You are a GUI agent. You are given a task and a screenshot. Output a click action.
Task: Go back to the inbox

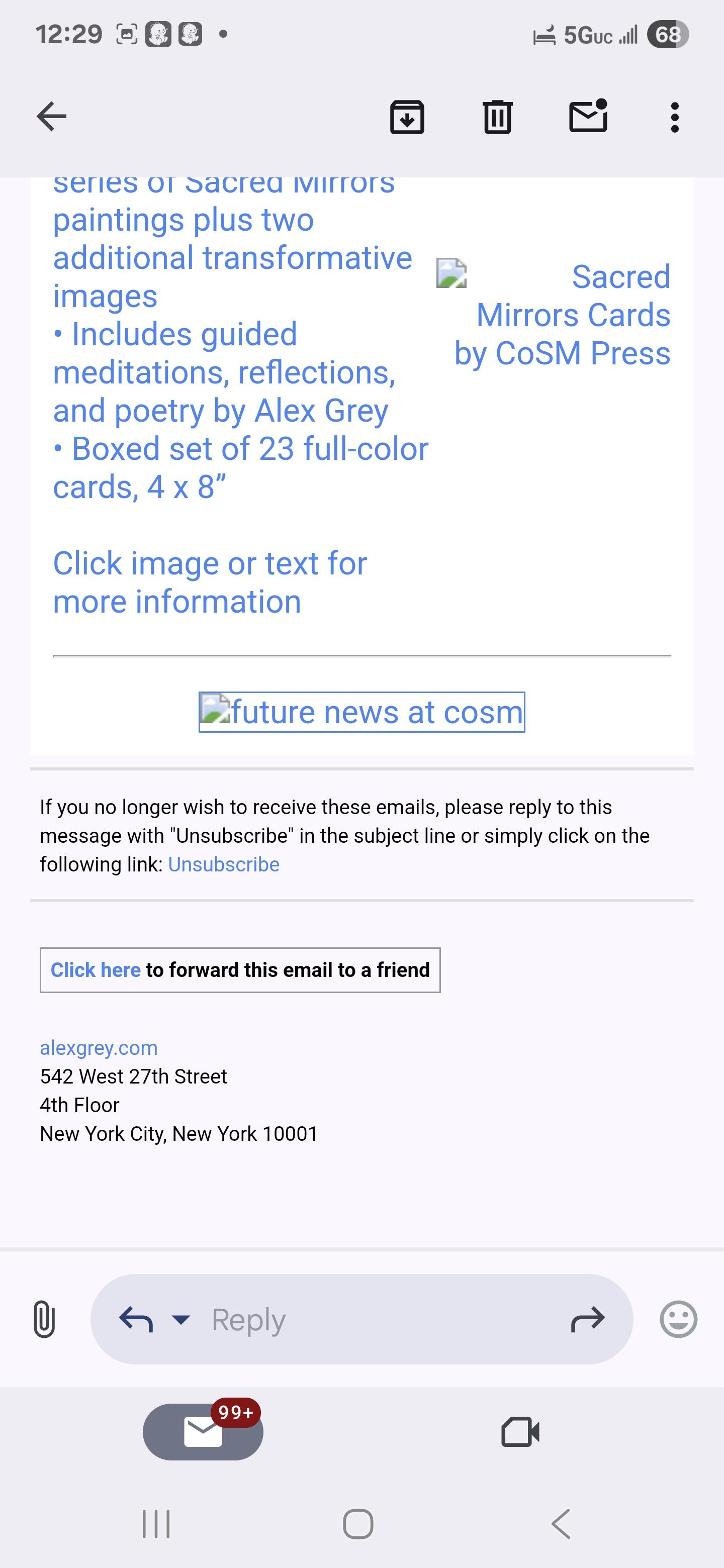(52, 116)
